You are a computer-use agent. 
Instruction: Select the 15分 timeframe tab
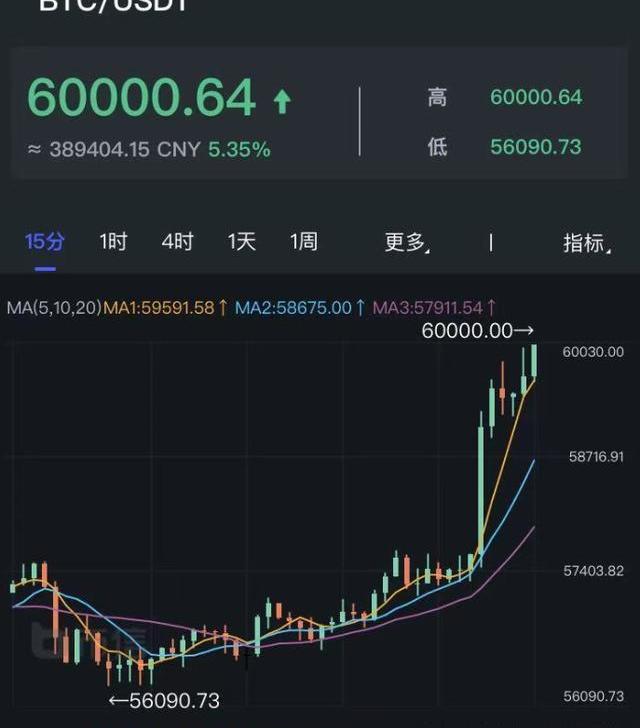pyautogui.click(x=44, y=241)
